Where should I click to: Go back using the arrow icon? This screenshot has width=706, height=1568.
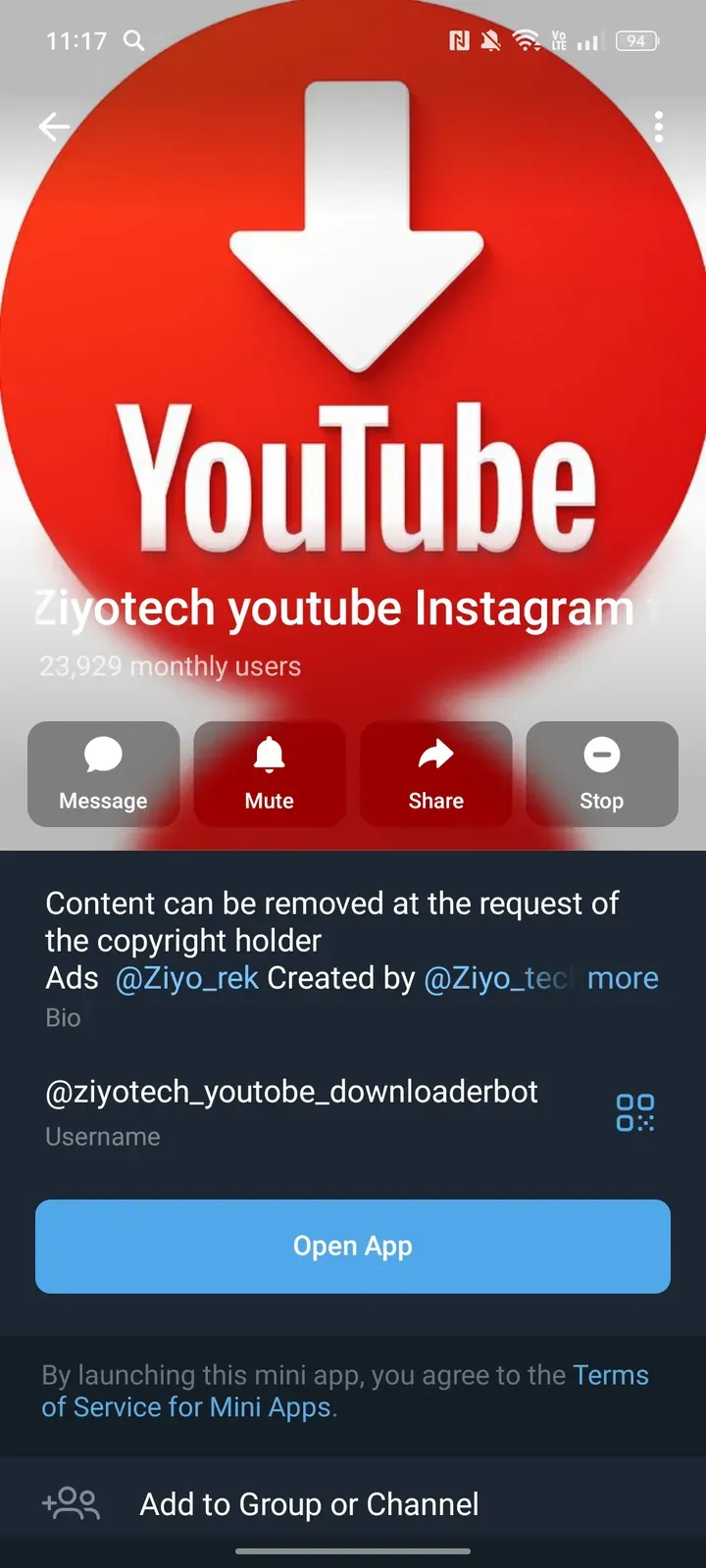coord(54,126)
